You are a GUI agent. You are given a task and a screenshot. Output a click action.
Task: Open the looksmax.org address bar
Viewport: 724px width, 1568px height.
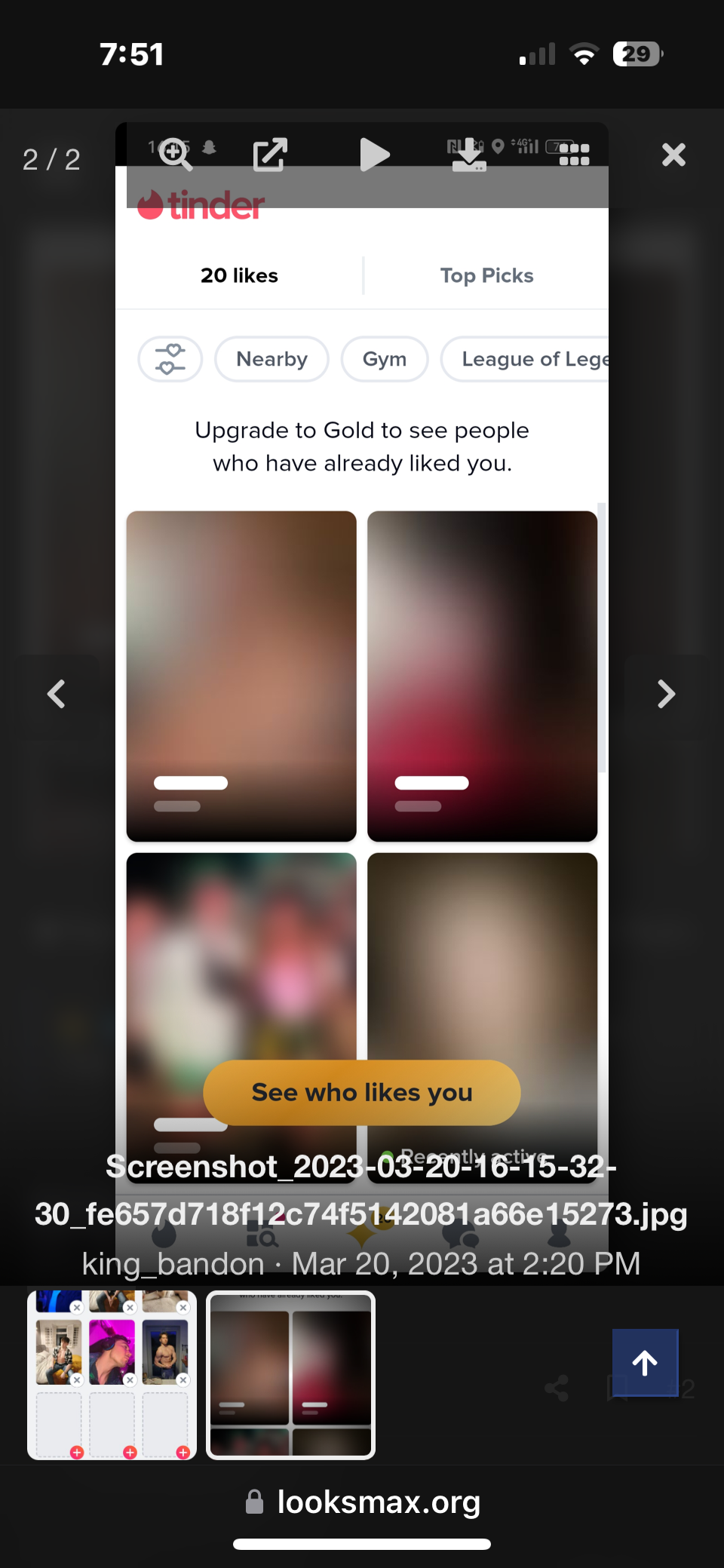pyautogui.click(x=362, y=1502)
